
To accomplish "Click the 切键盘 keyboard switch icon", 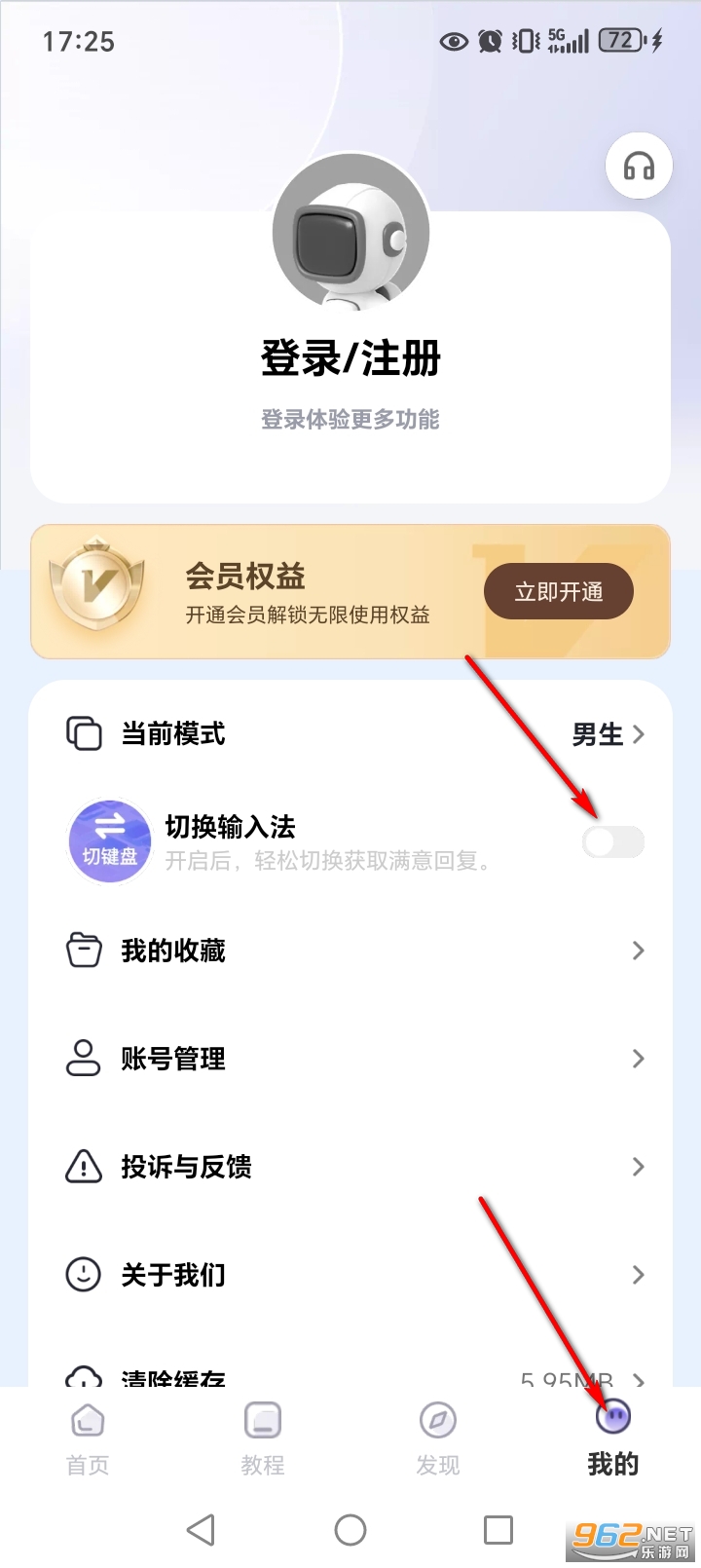I will click(109, 840).
